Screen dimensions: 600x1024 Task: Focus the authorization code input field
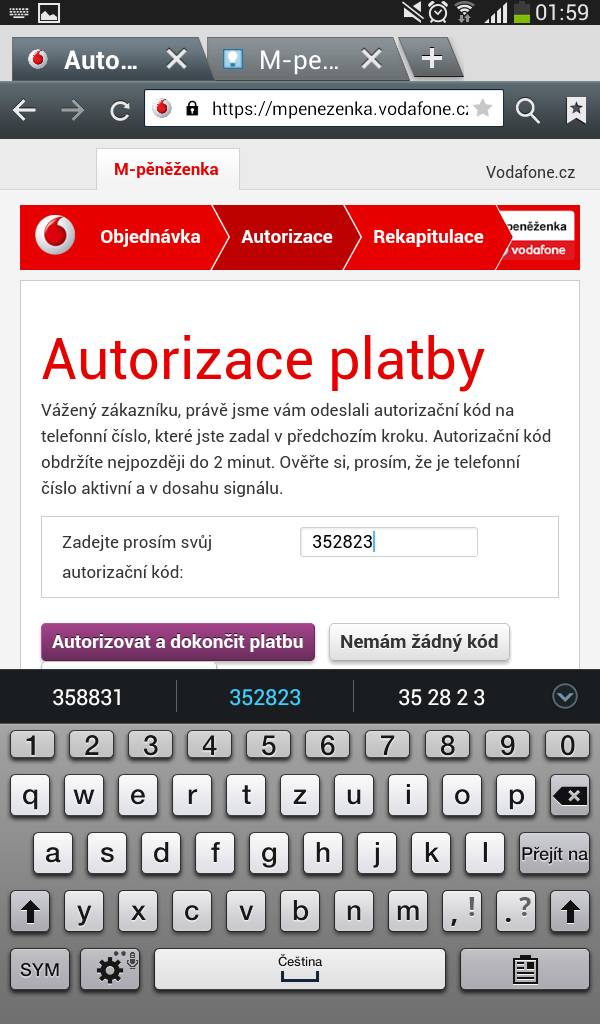click(388, 542)
